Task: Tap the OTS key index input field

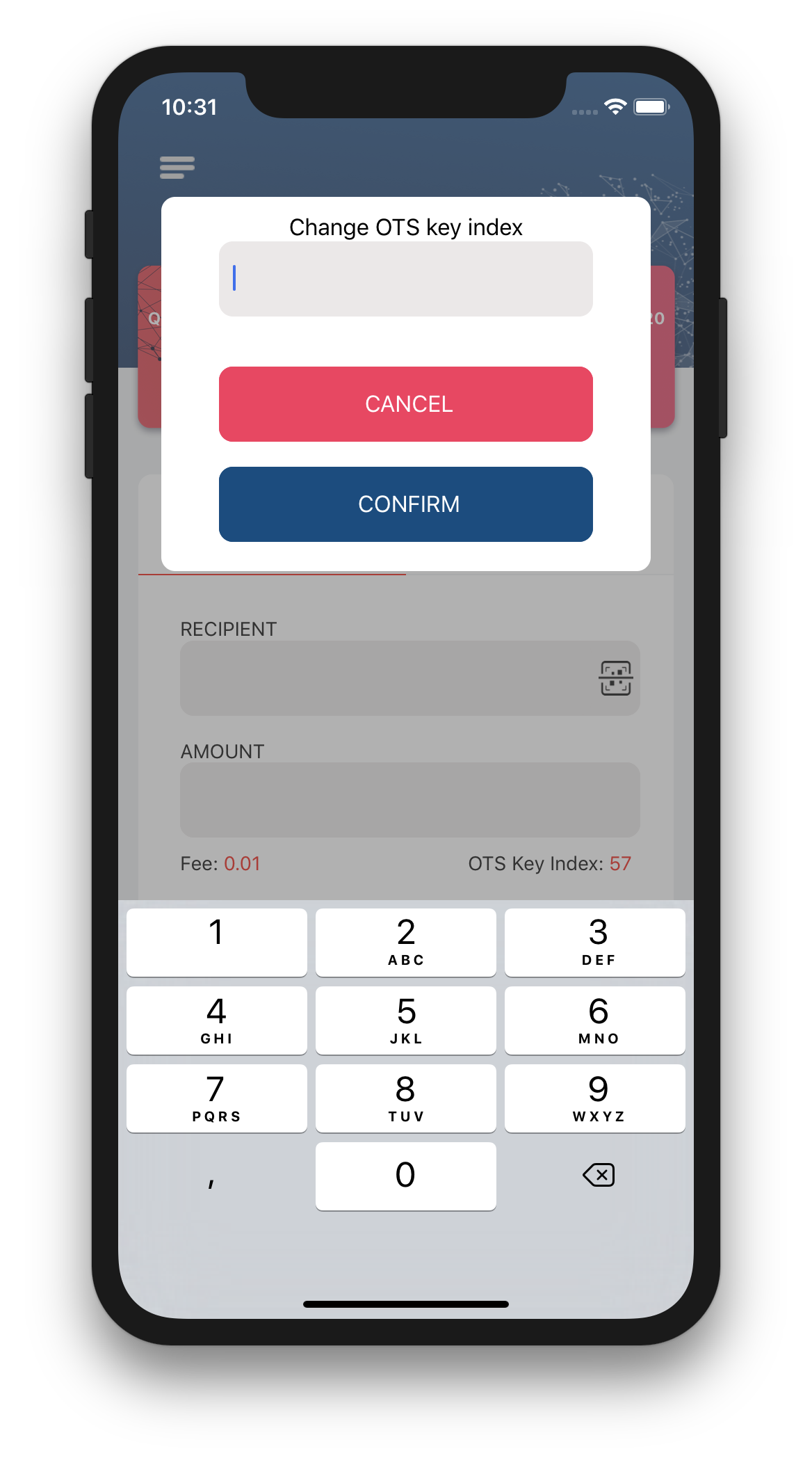Action: pyautogui.click(x=405, y=279)
